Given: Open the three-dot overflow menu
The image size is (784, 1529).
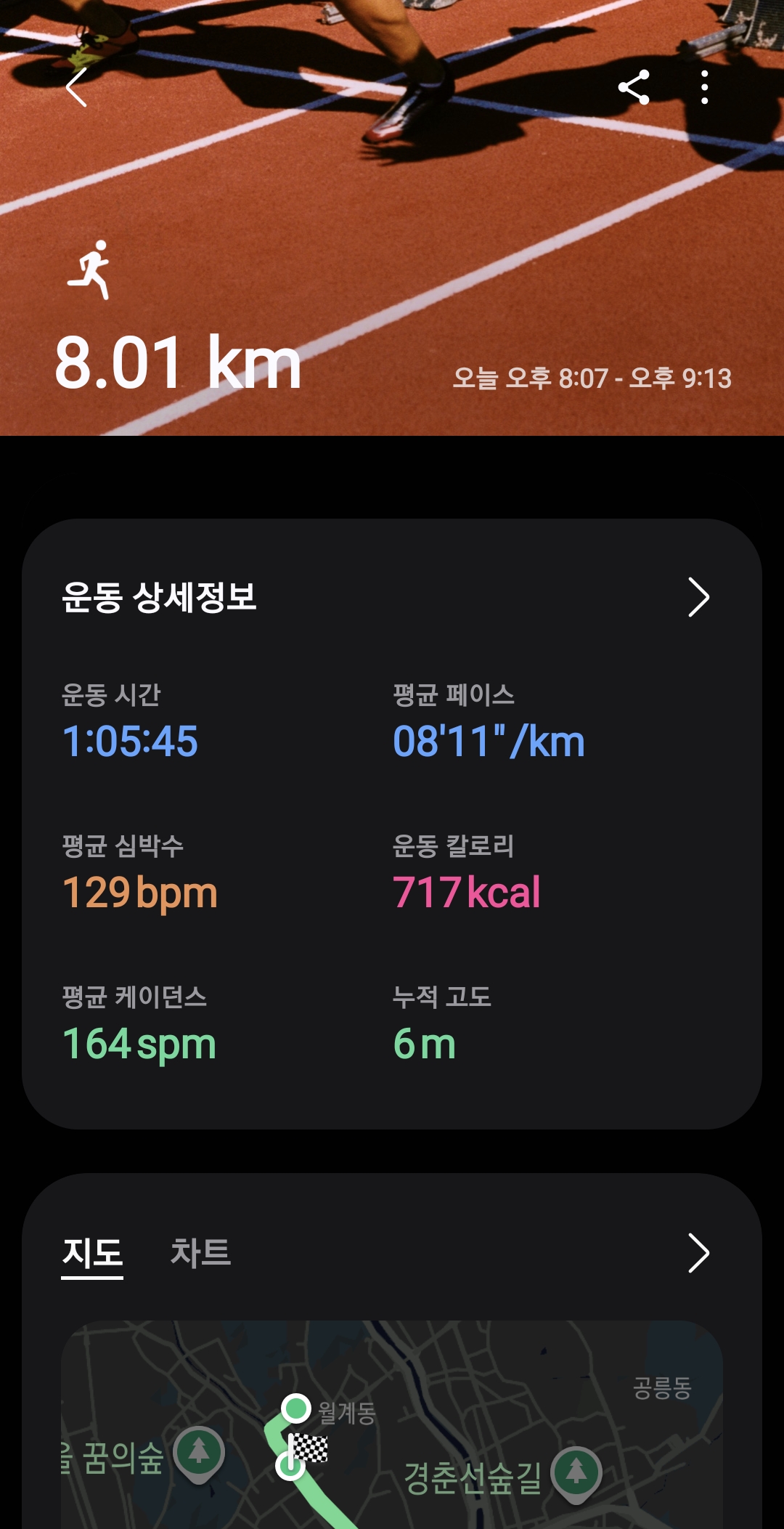Looking at the screenshot, I should [704, 88].
